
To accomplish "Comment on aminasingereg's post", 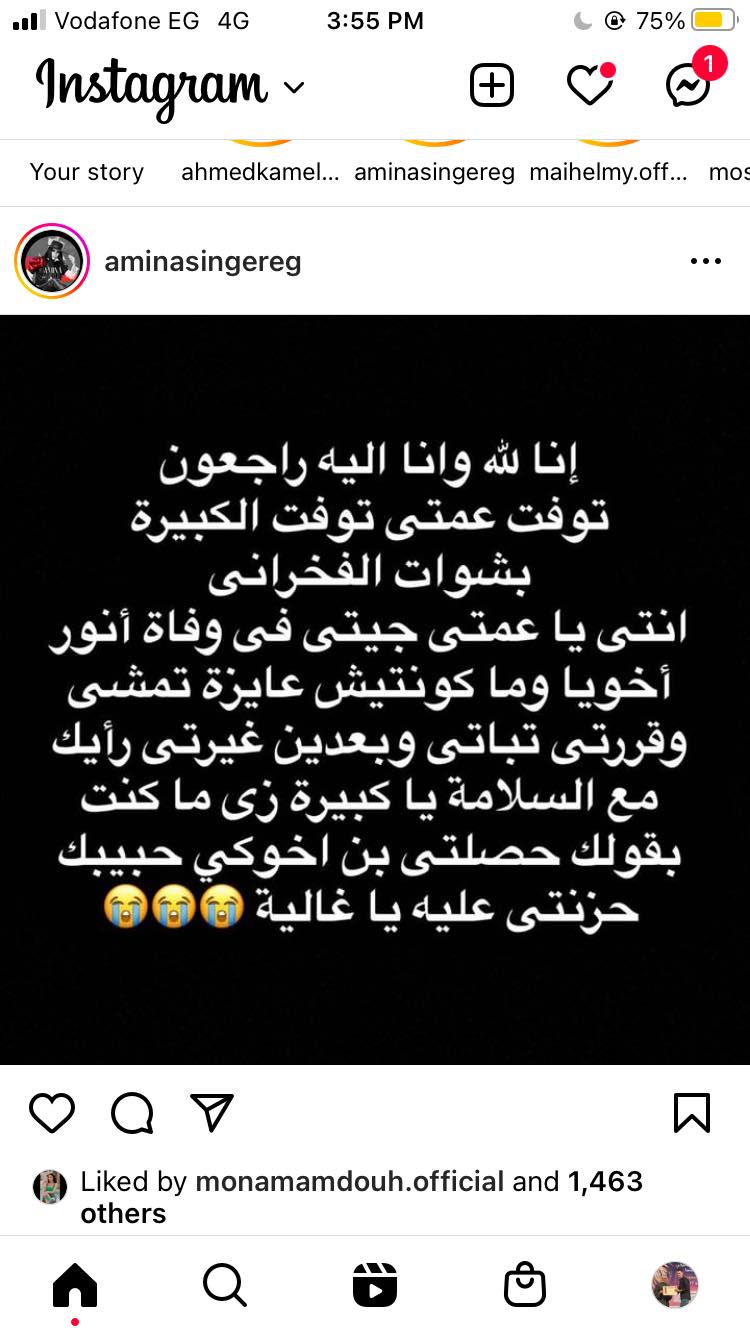I will coord(131,1113).
